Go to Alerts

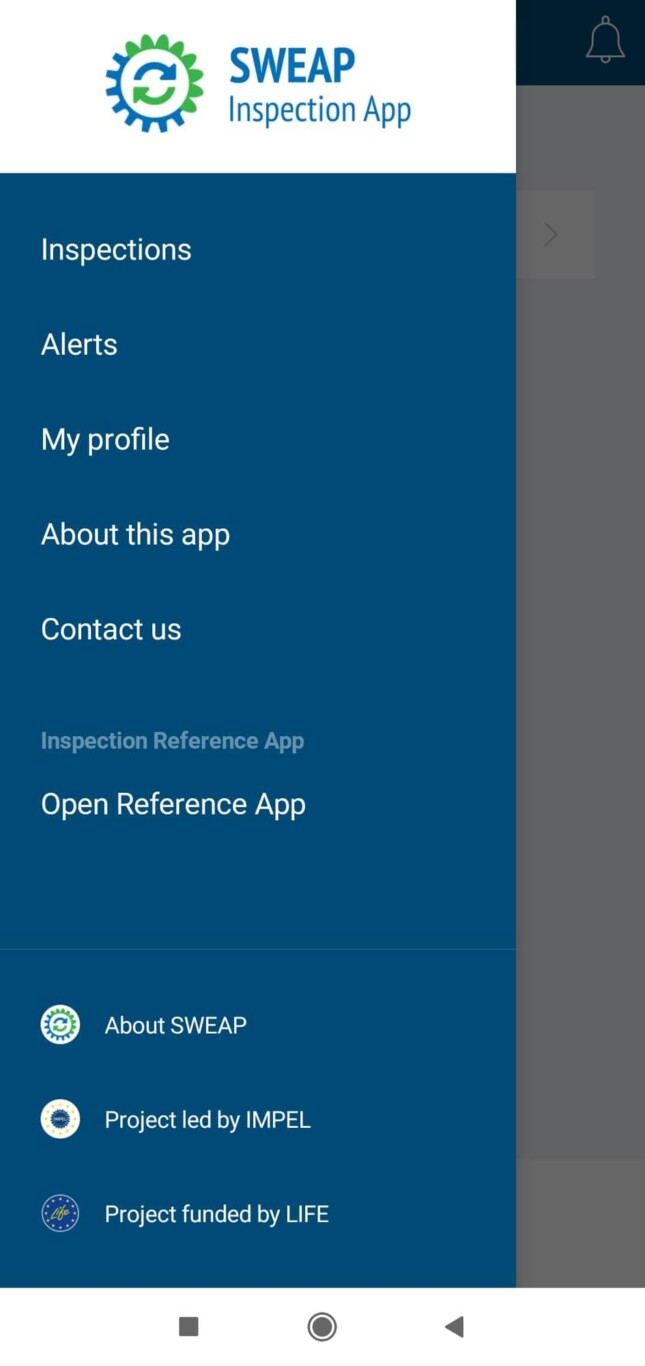[x=79, y=345]
